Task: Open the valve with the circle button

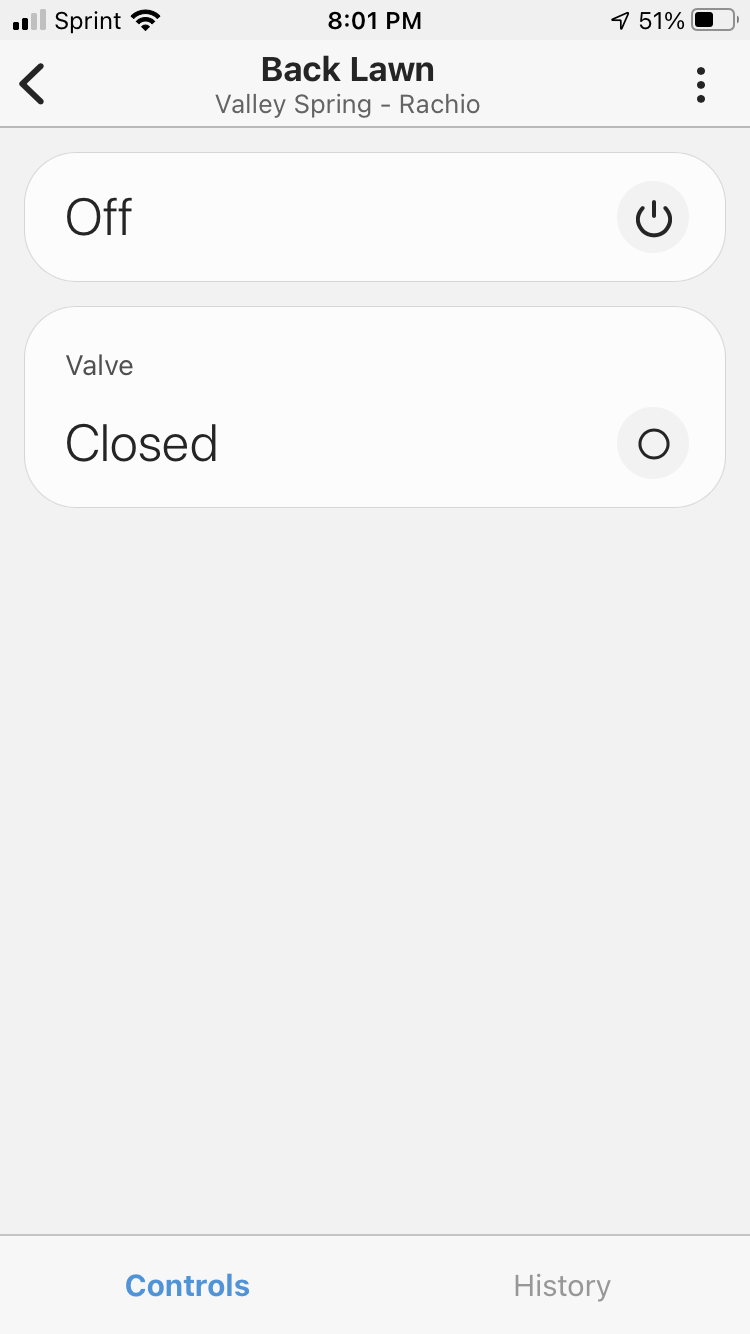Action: 653,443
